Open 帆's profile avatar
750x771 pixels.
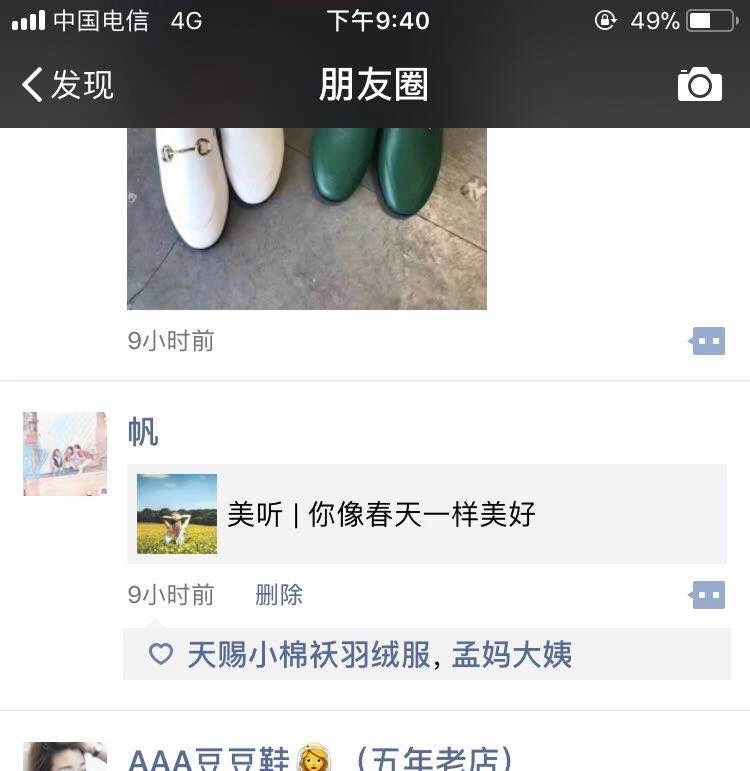(x=65, y=454)
